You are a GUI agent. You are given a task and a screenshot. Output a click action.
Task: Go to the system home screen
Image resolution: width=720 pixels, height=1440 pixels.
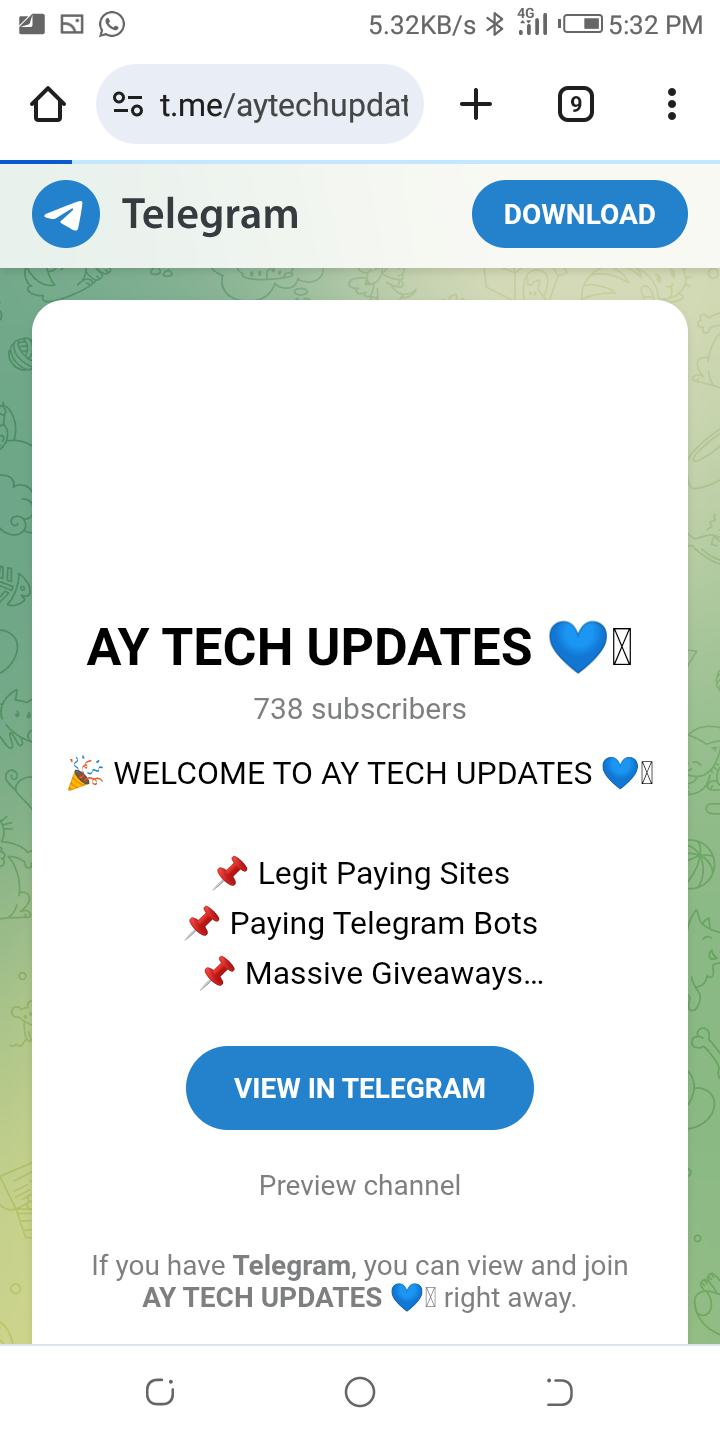tap(360, 1392)
